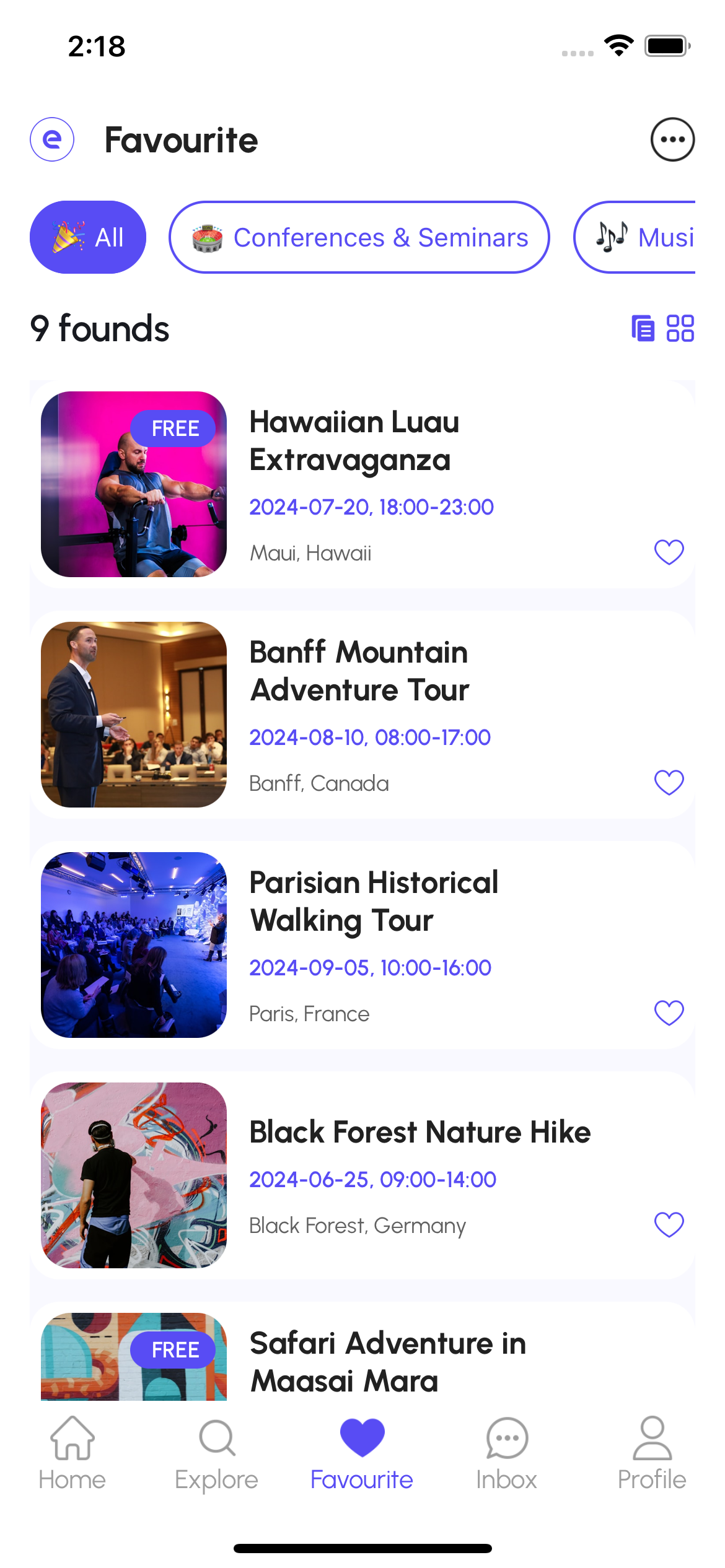View Safari Adventure in Maasai Mara
Screen dimensions: 725x1568
(x=387, y=1361)
